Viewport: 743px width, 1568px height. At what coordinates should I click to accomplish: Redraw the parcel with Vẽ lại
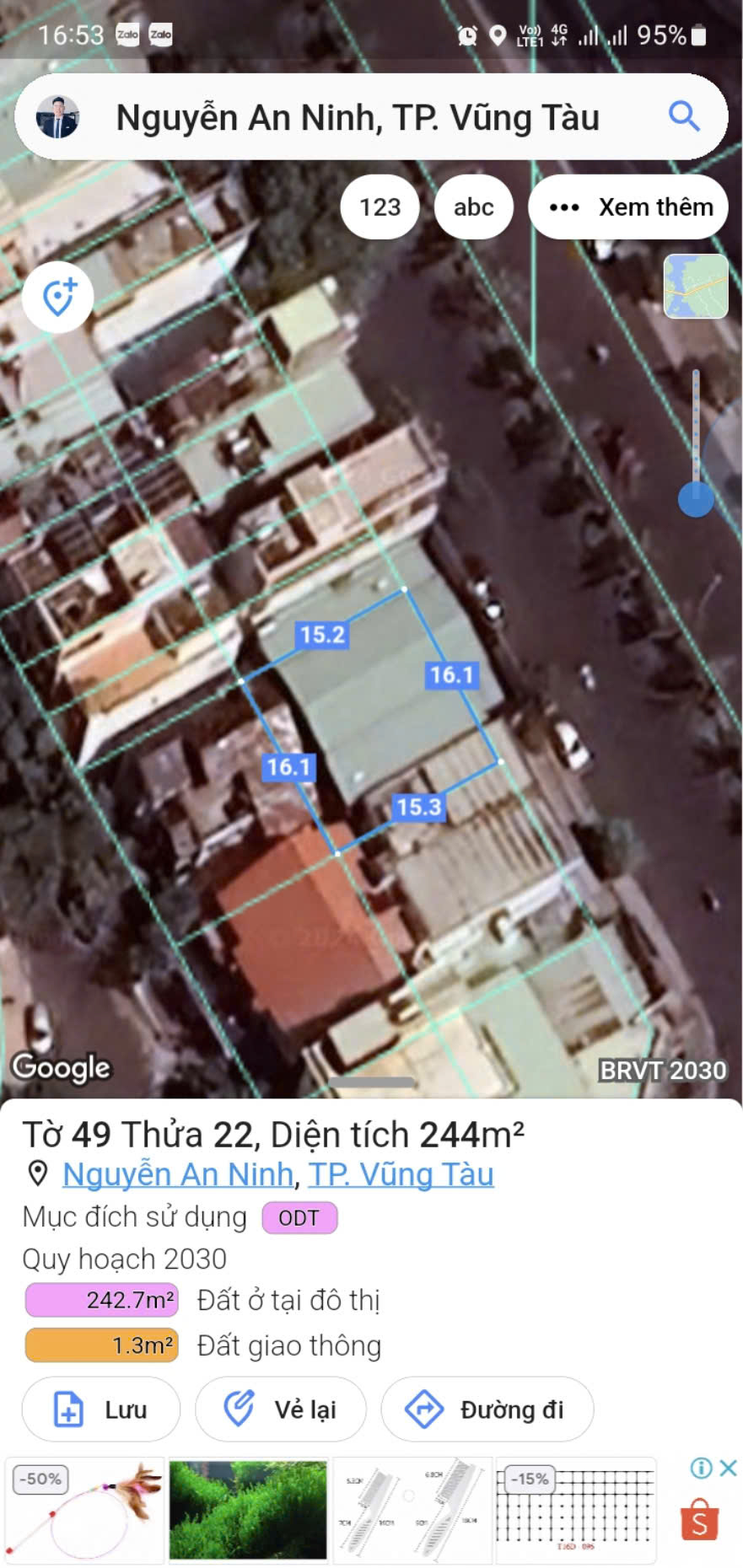coord(280,1410)
